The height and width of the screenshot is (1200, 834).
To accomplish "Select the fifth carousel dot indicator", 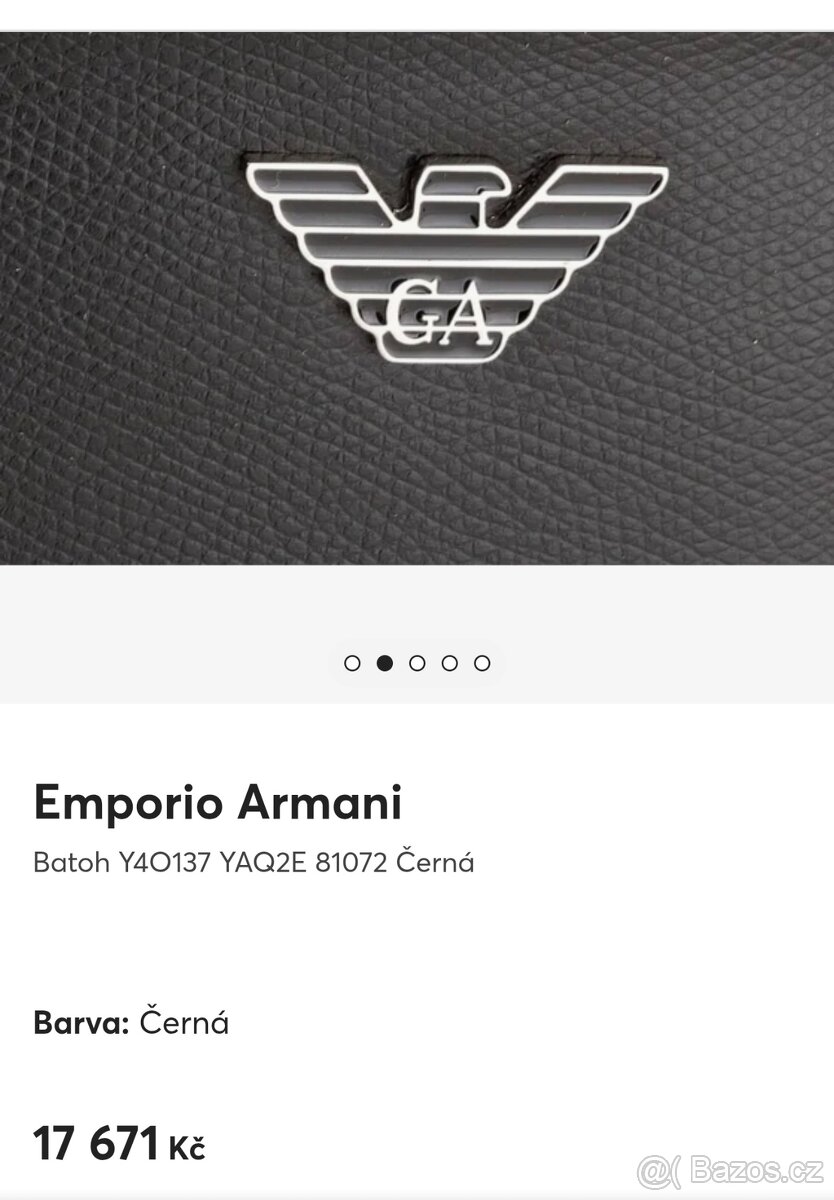I will (x=484, y=661).
